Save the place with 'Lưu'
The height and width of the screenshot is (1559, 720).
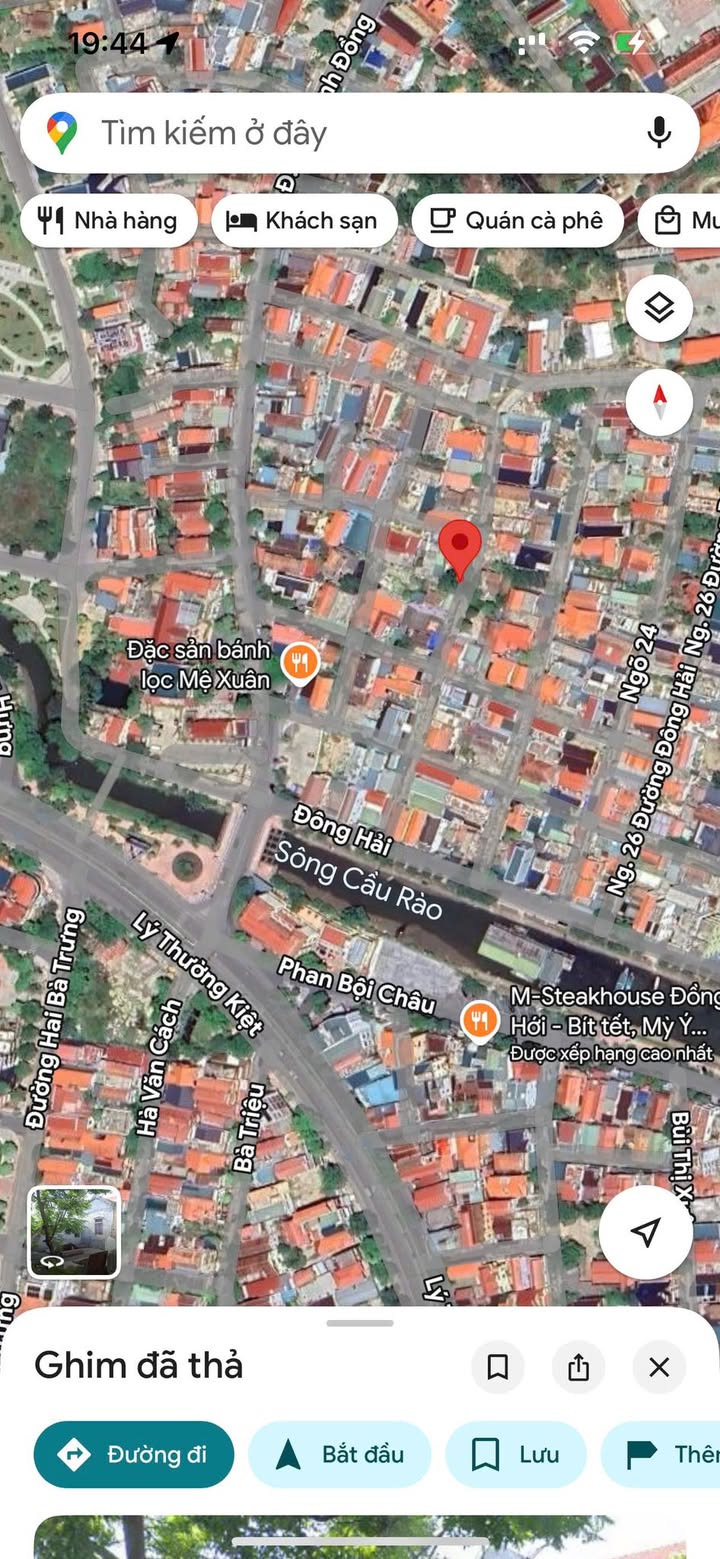515,1454
